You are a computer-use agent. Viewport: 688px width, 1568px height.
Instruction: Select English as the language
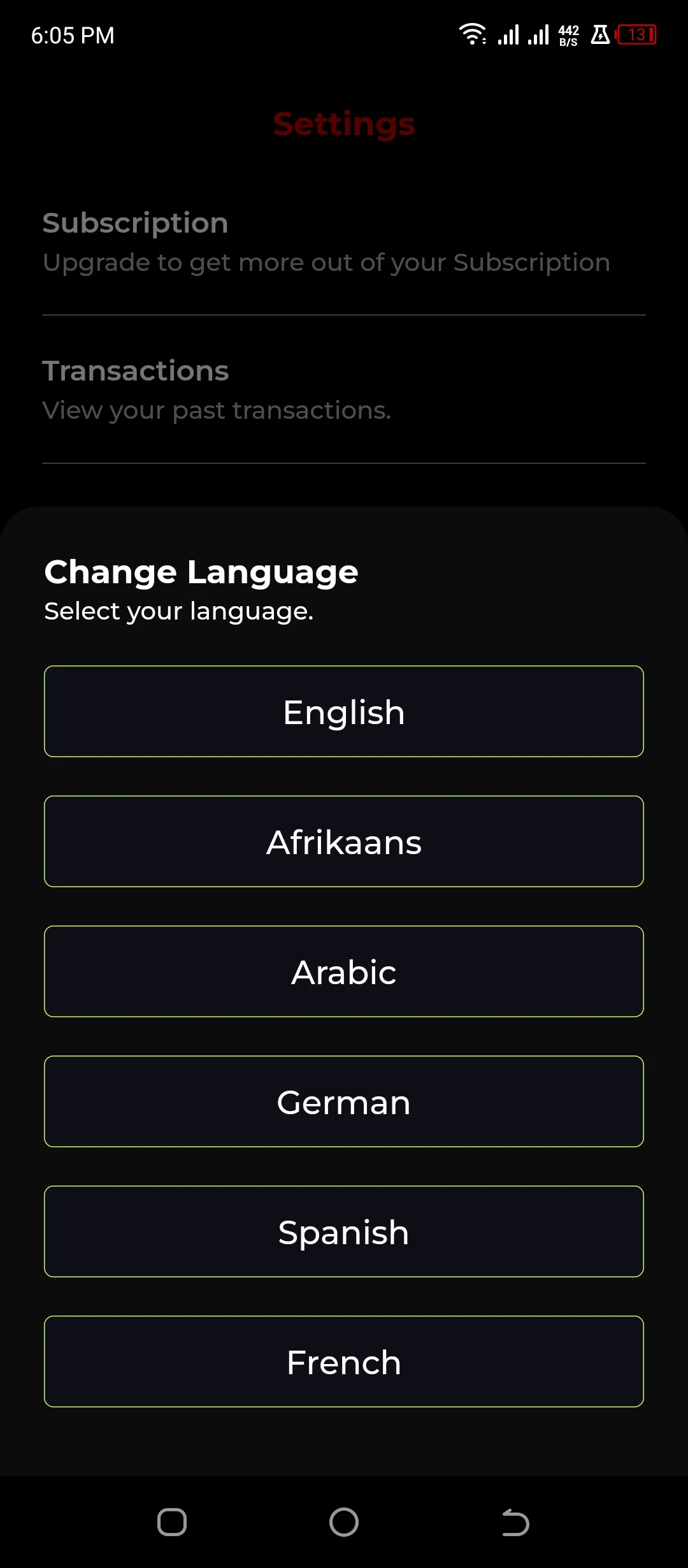tap(344, 711)
